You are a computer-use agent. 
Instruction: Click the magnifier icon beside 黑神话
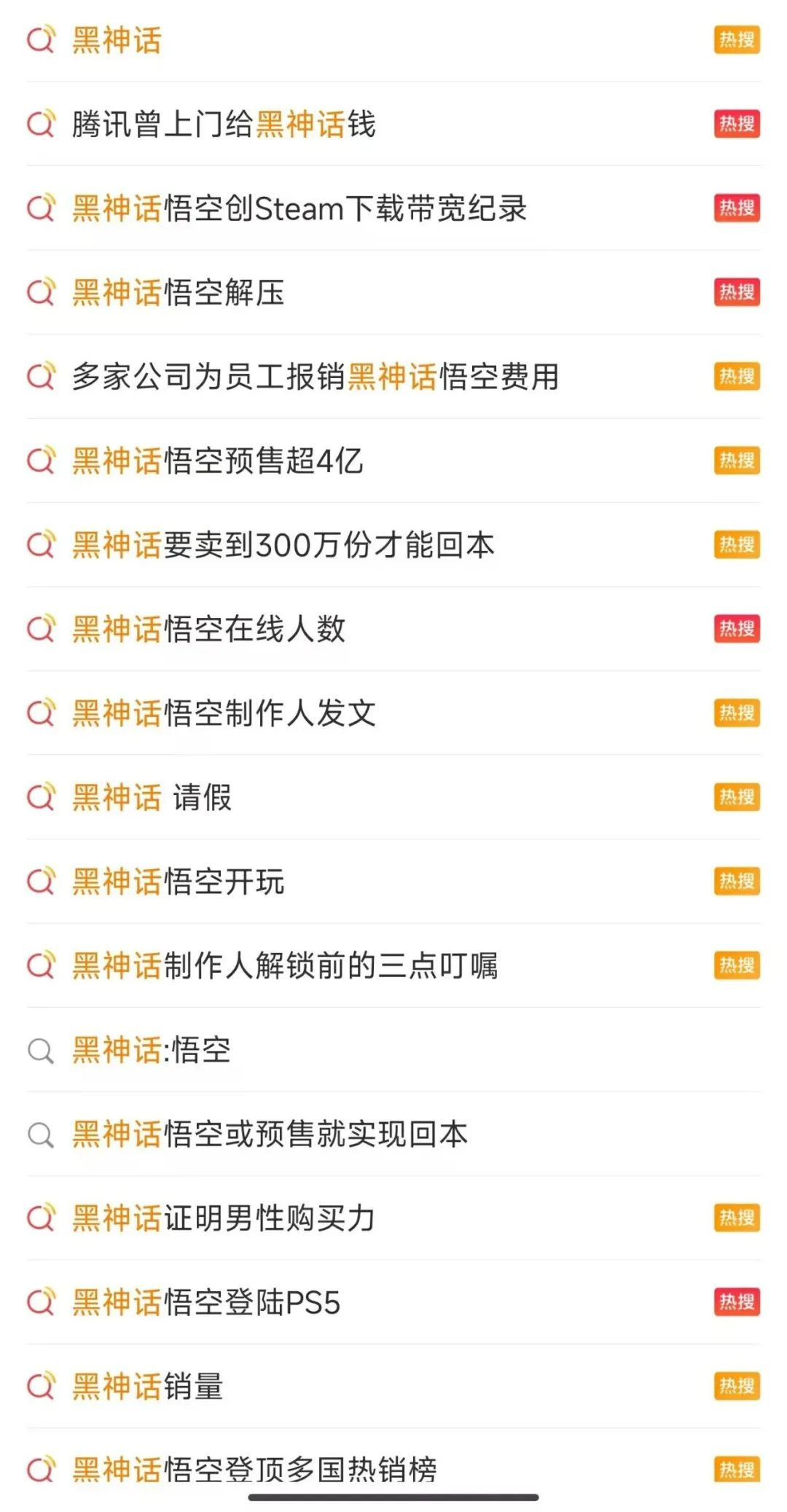coord(42,40)
